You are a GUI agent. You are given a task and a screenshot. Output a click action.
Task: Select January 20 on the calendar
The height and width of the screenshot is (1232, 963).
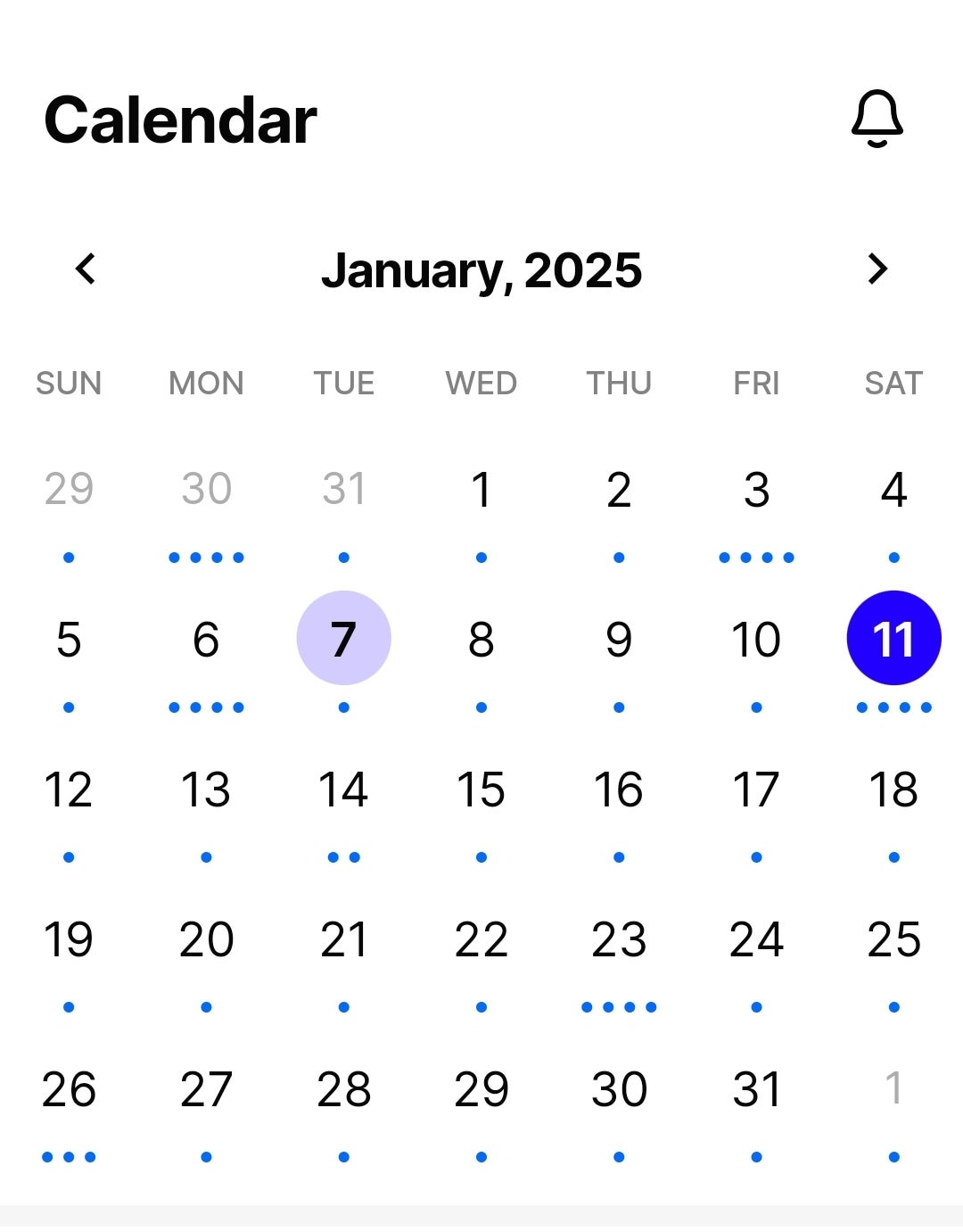(206, 938)
